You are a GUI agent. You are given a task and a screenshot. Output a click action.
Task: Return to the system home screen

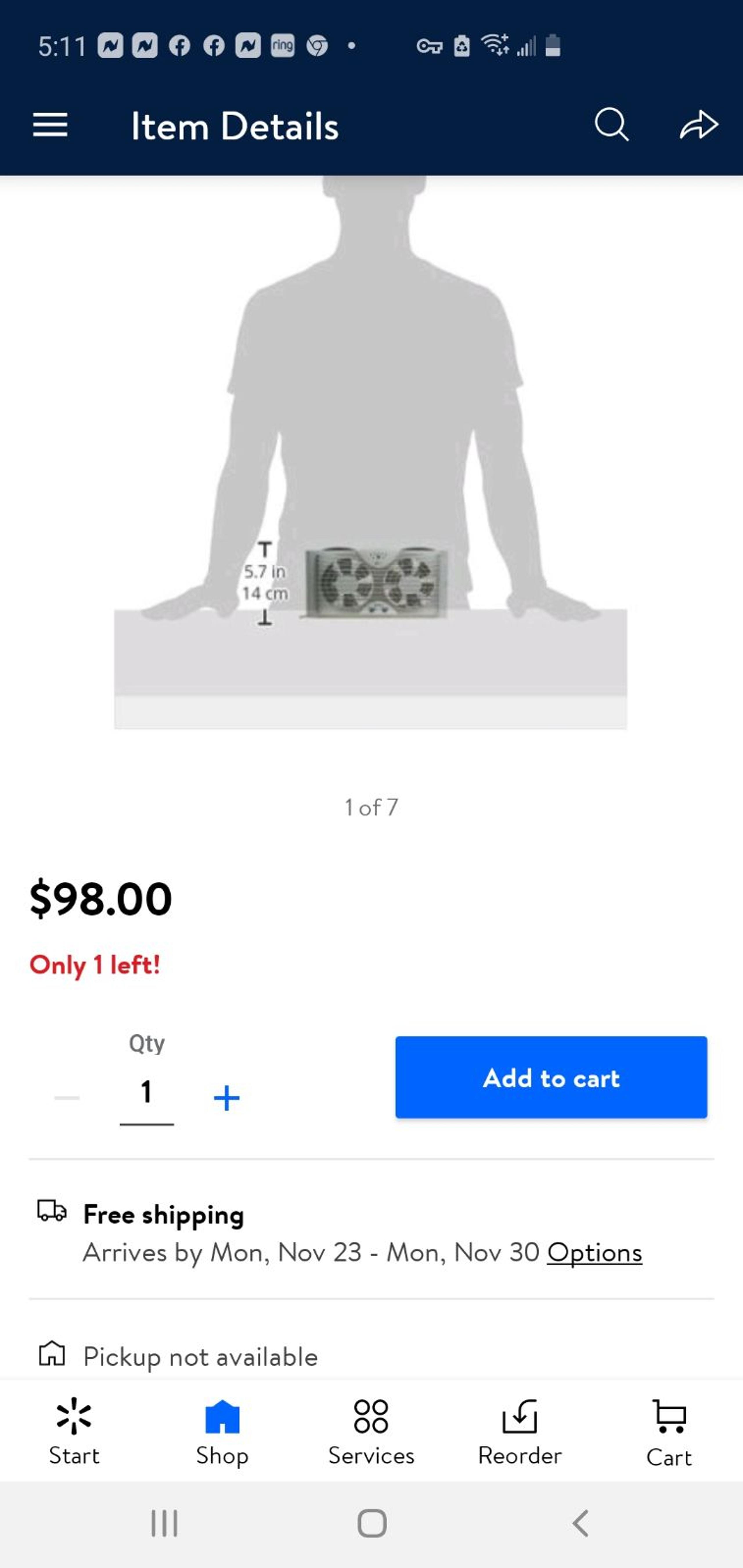coord(371,1524)
